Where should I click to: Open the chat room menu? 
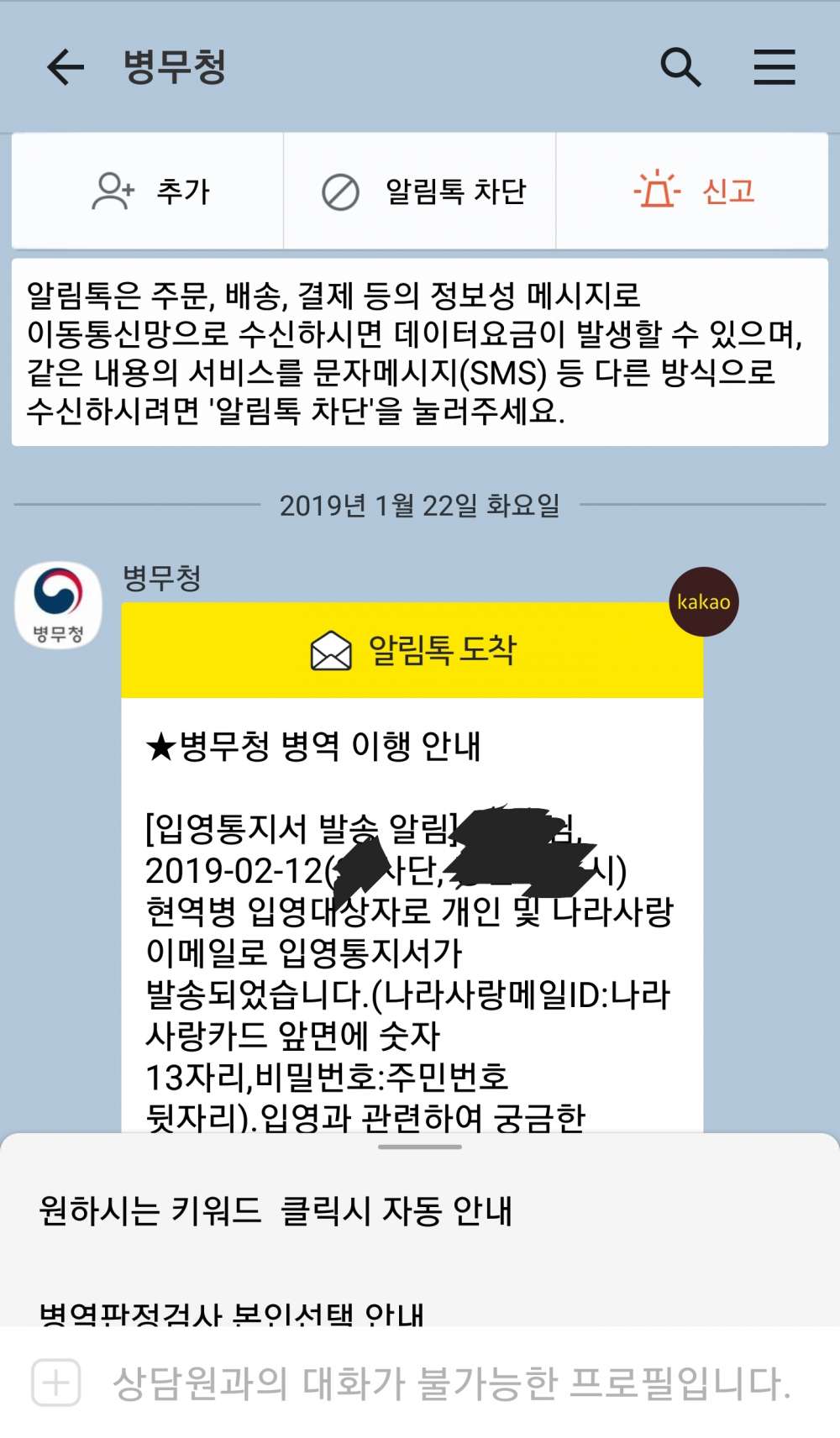tap(774, 67)
